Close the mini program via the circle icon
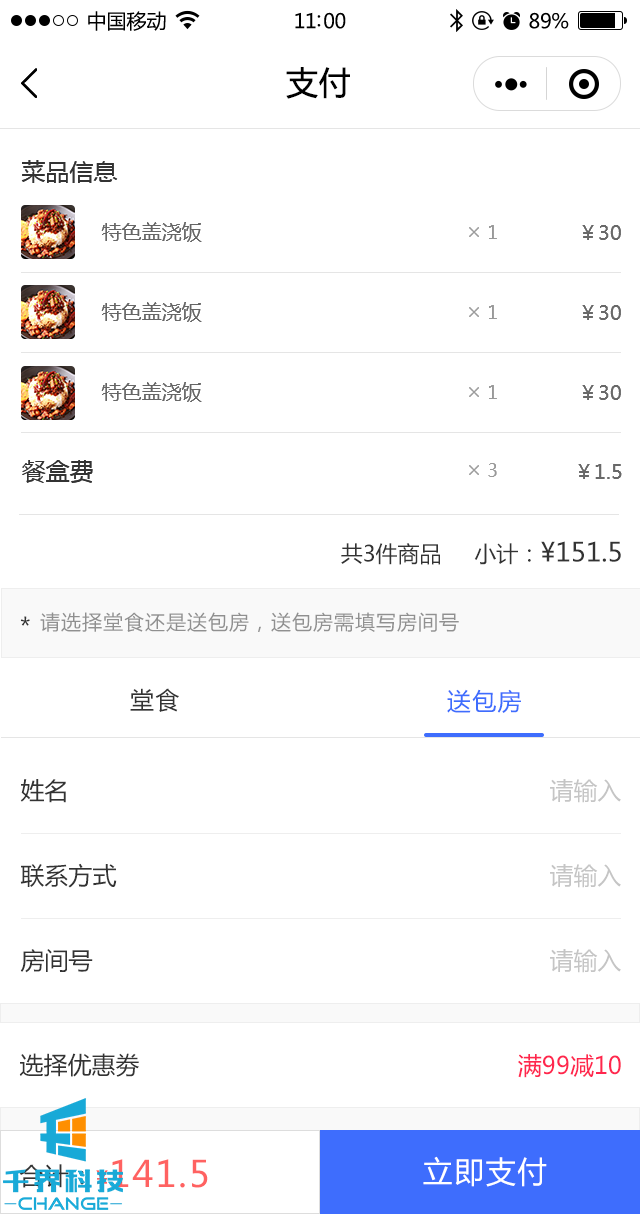The image size is (640, 1214). pyautogui.click(x=583, y=84)
